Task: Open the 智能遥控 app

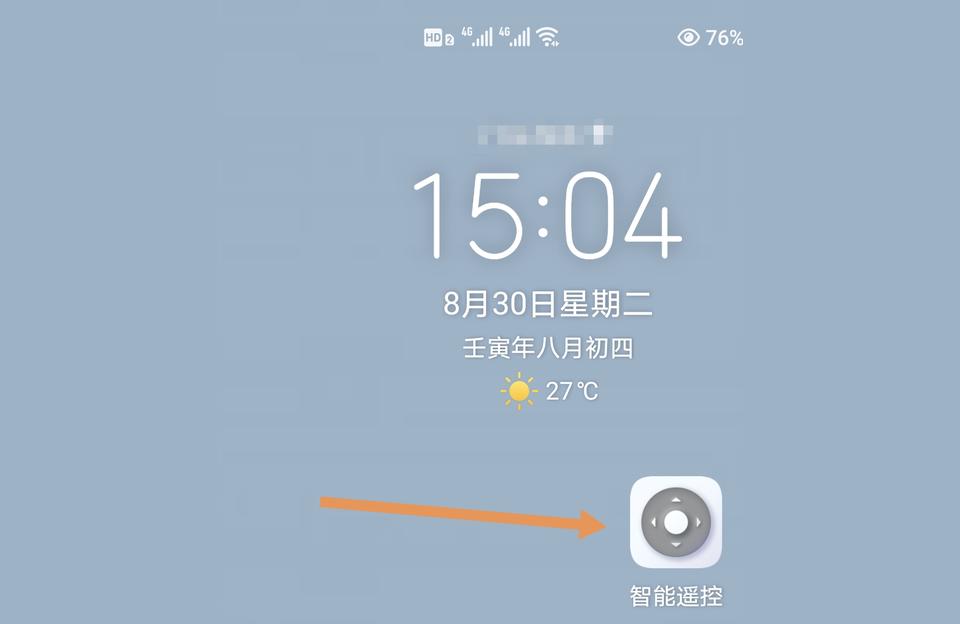Action: [x=676, y=522]
